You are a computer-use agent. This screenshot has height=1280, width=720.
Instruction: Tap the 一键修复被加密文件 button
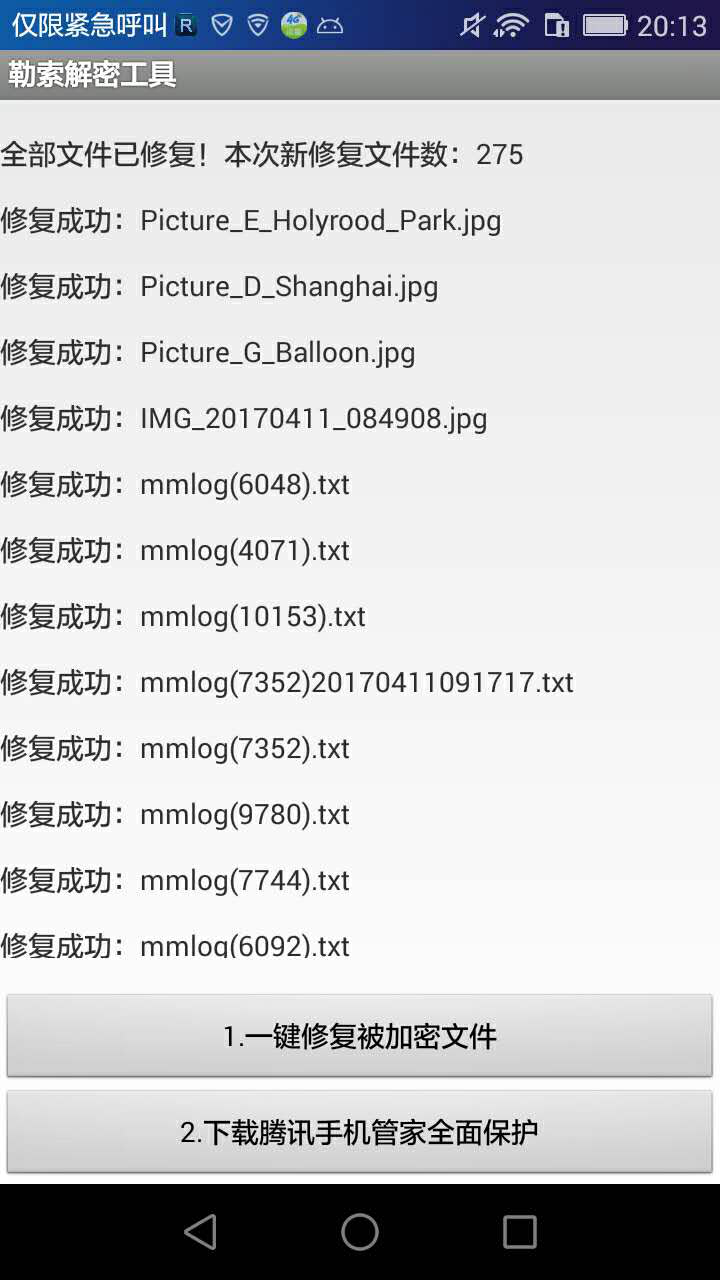(x=360, y=1036)
